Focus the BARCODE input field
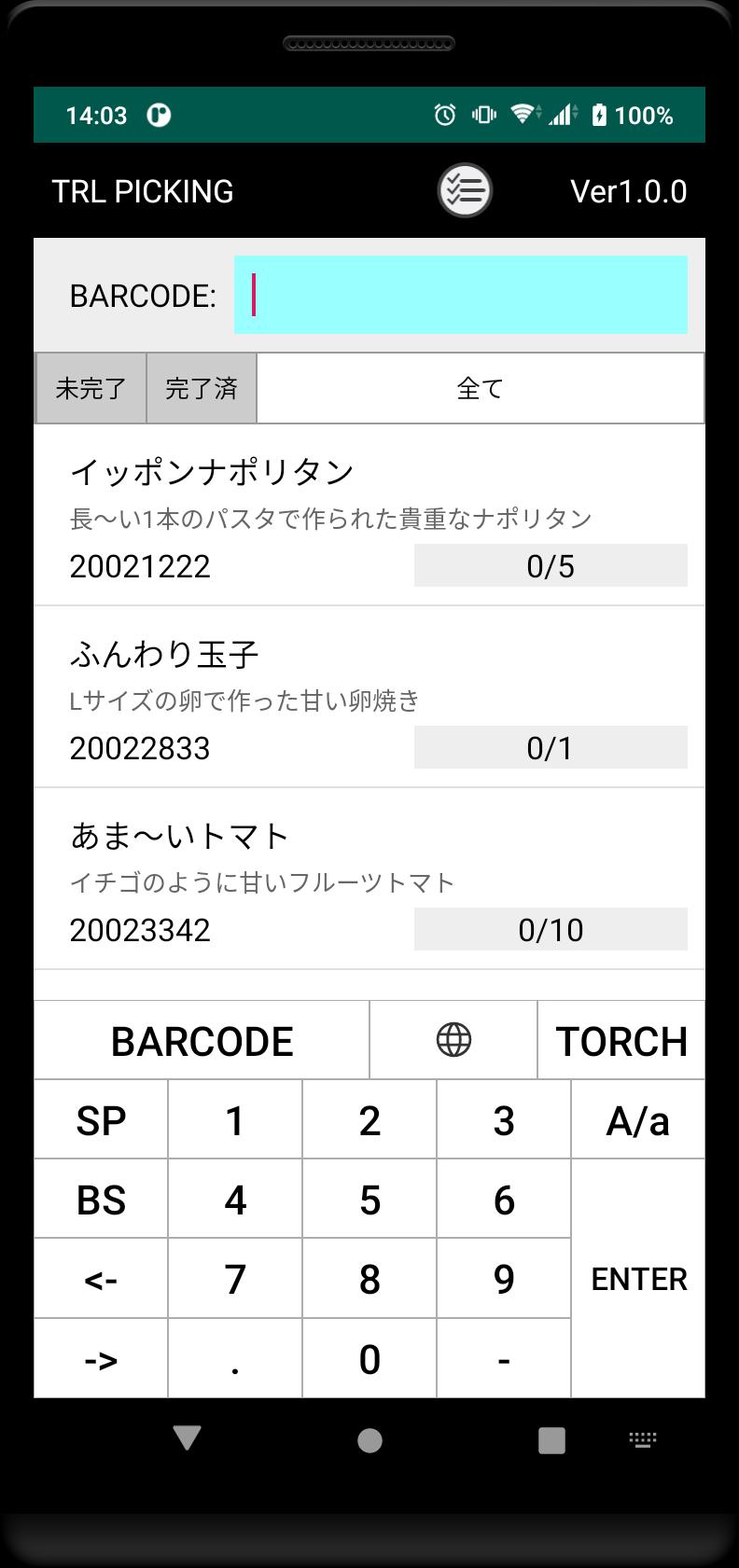 [461, 295]
